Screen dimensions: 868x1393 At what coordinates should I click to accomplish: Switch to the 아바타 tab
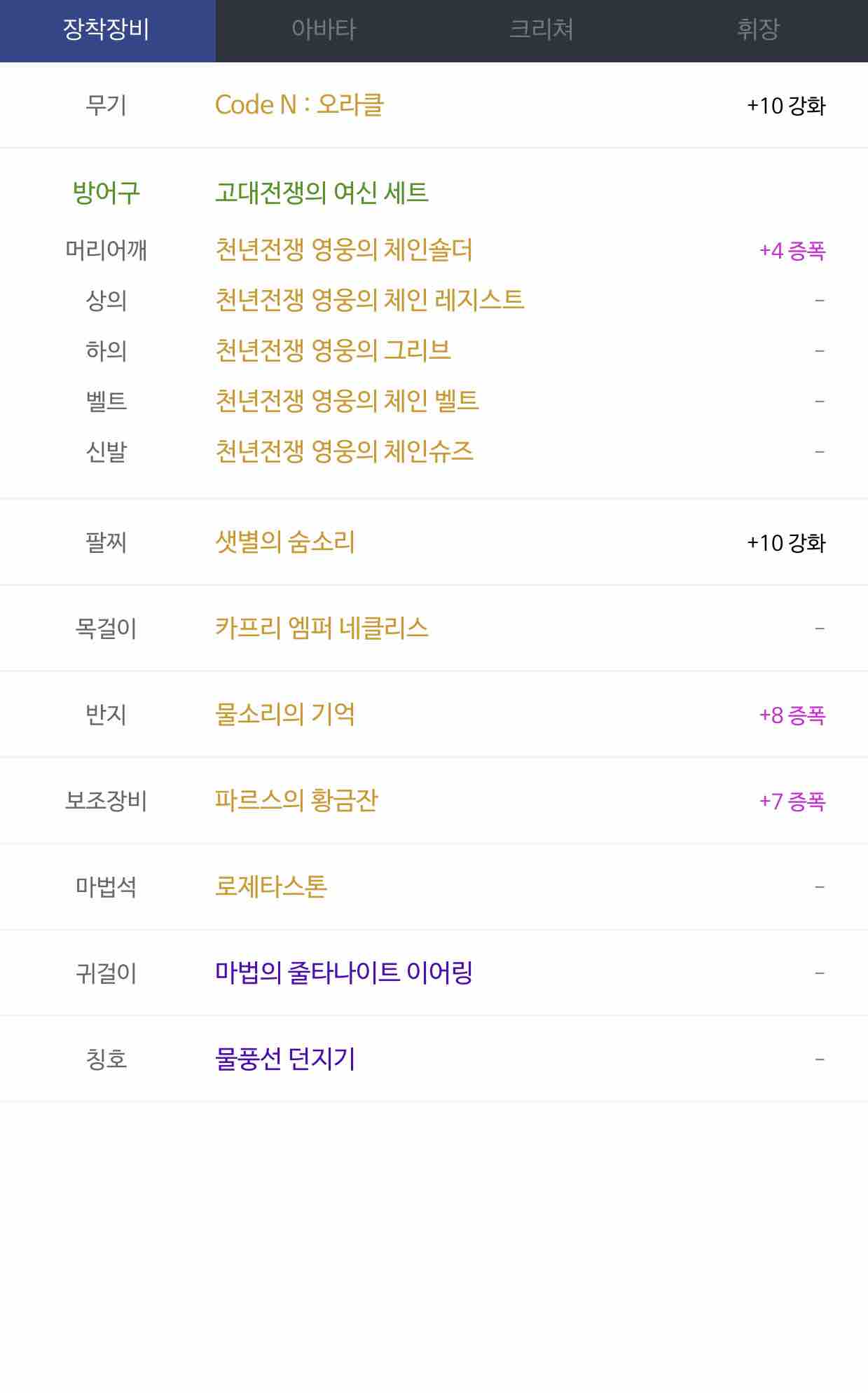pos(324,30)
